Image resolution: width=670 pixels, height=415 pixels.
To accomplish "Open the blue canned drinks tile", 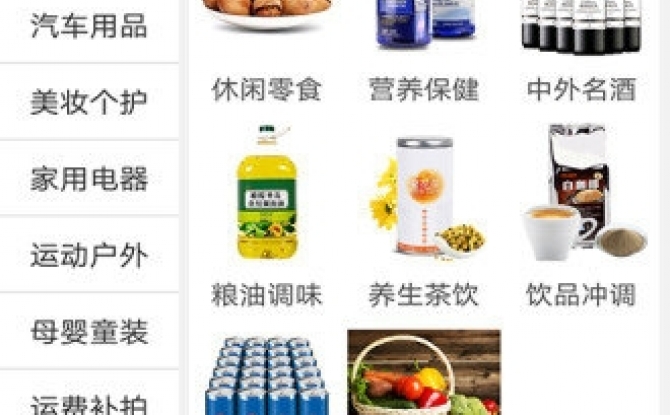I will [266, 375].
